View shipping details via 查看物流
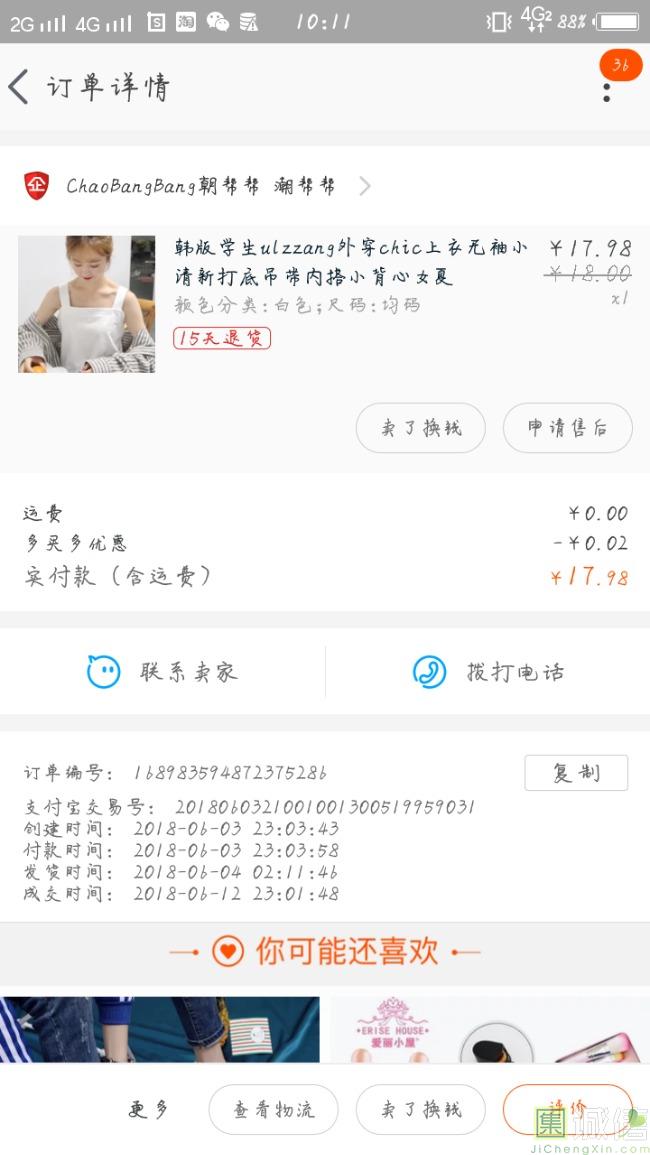This screenshot has width=650, height=1155. coord(273,1109)
